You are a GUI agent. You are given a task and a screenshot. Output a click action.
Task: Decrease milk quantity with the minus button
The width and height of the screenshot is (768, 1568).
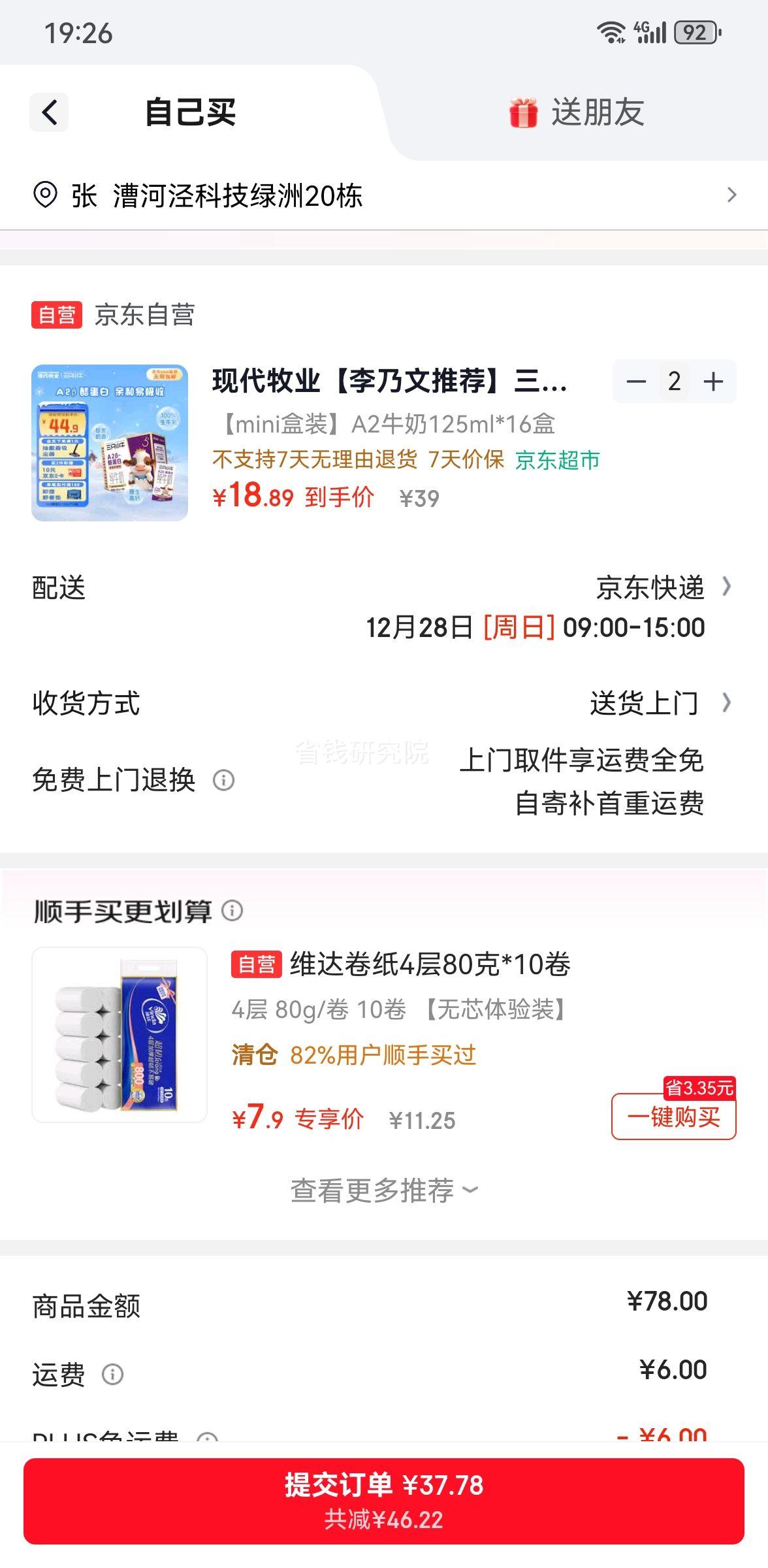pyautogui.click(x=637, y=382)
